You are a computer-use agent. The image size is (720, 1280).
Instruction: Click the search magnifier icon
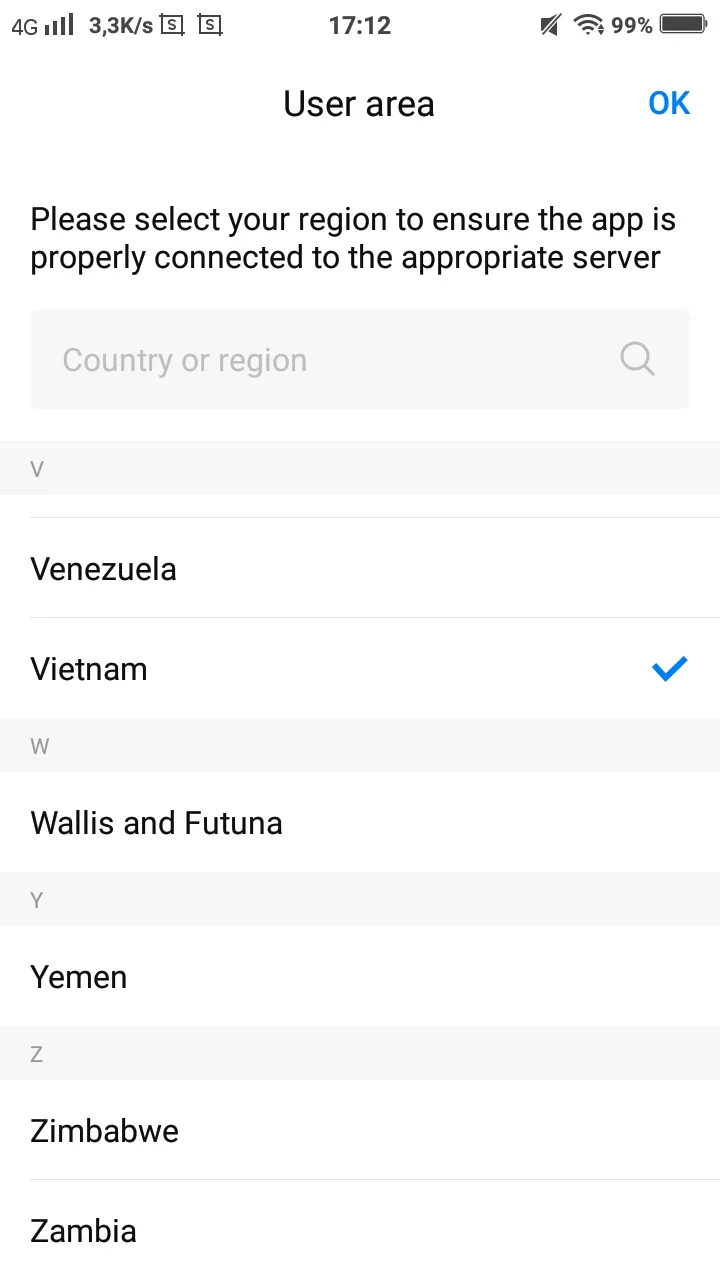pos(637,359)
